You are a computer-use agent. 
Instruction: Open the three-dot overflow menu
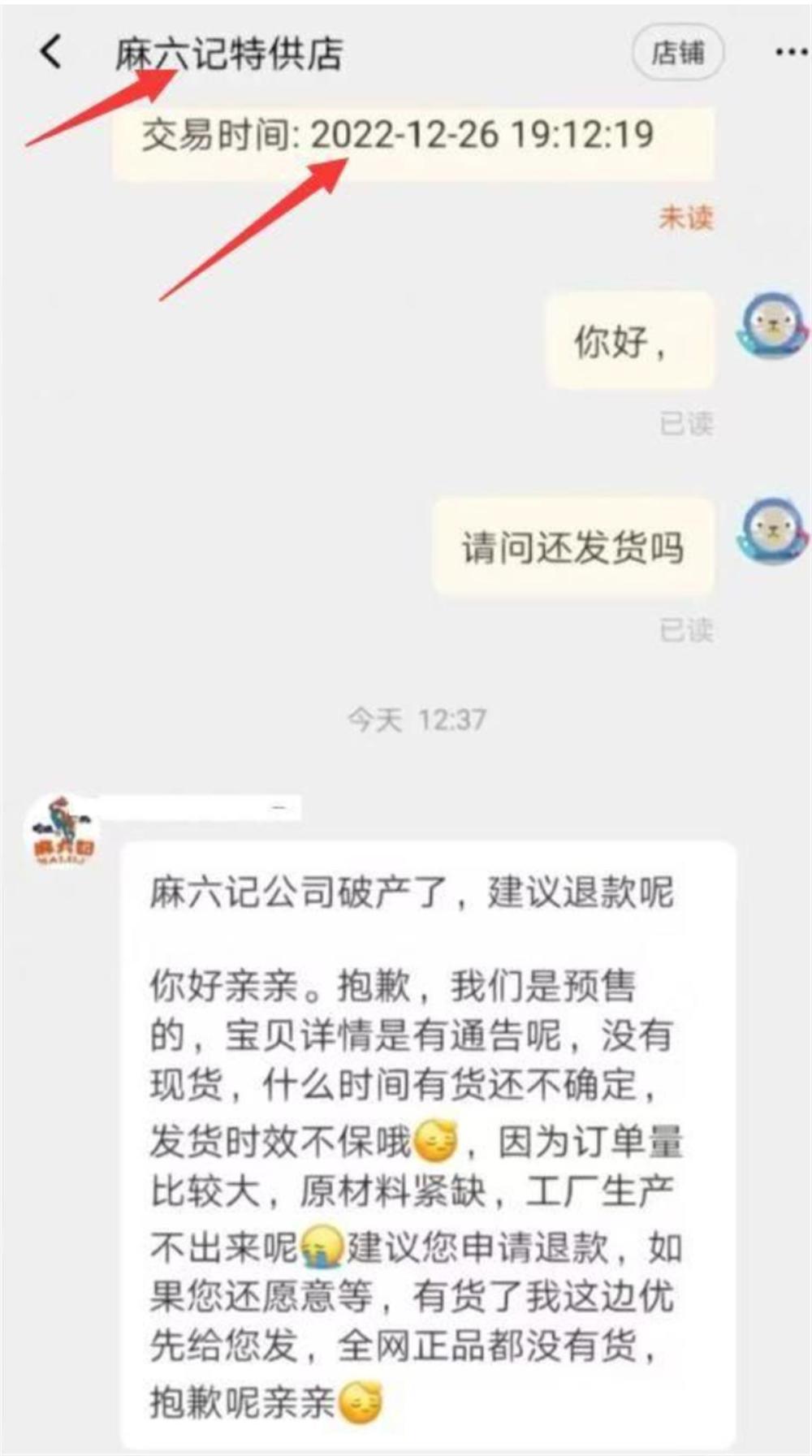pyautogui.click(x=789, y=53)
